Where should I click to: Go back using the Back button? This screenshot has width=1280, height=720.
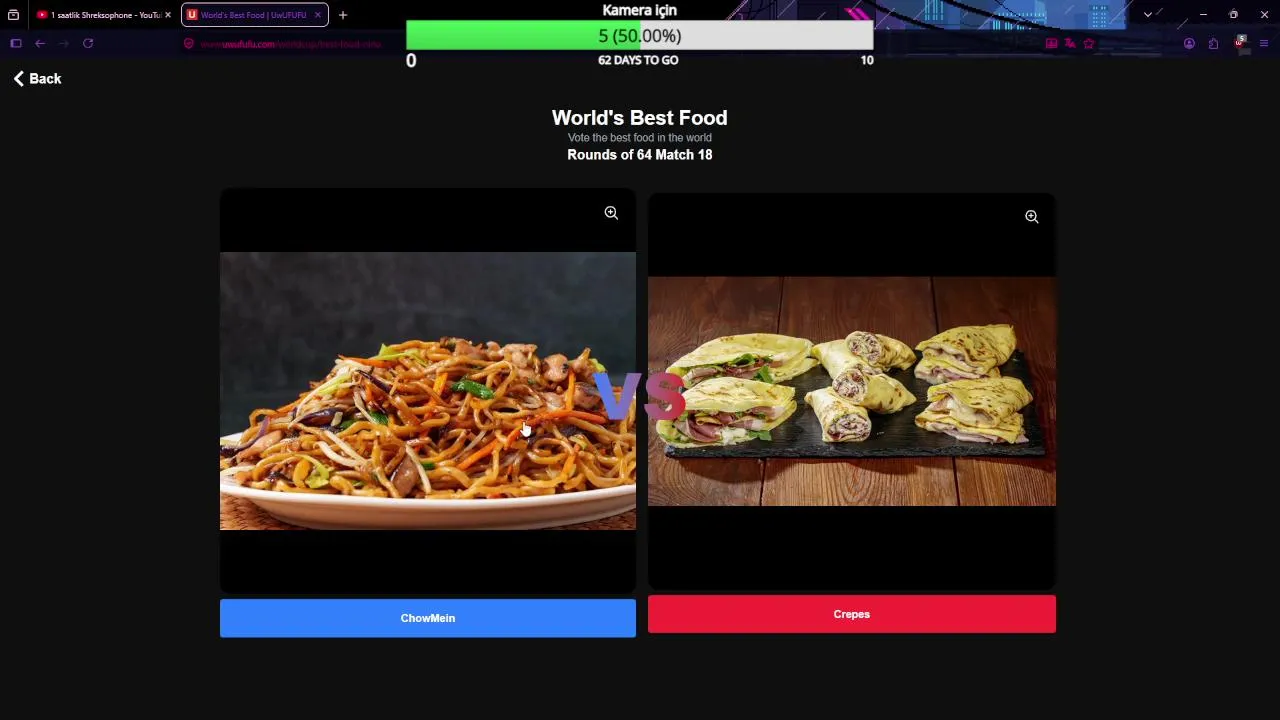[x=37, y=79]
